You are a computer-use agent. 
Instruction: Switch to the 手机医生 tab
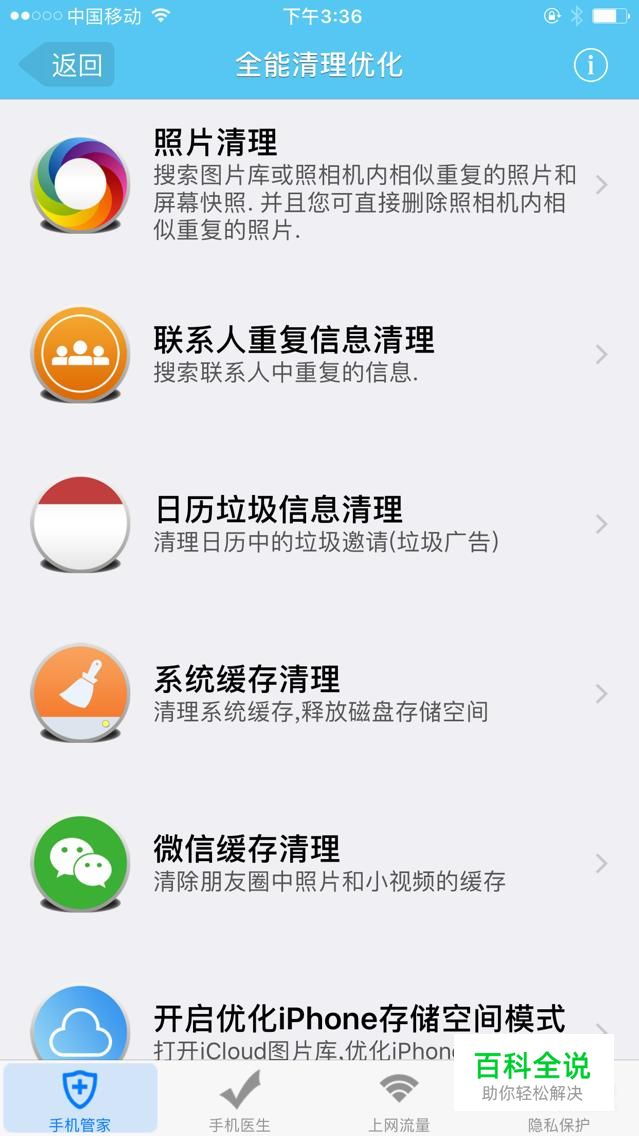click(x=240, y=1099)
